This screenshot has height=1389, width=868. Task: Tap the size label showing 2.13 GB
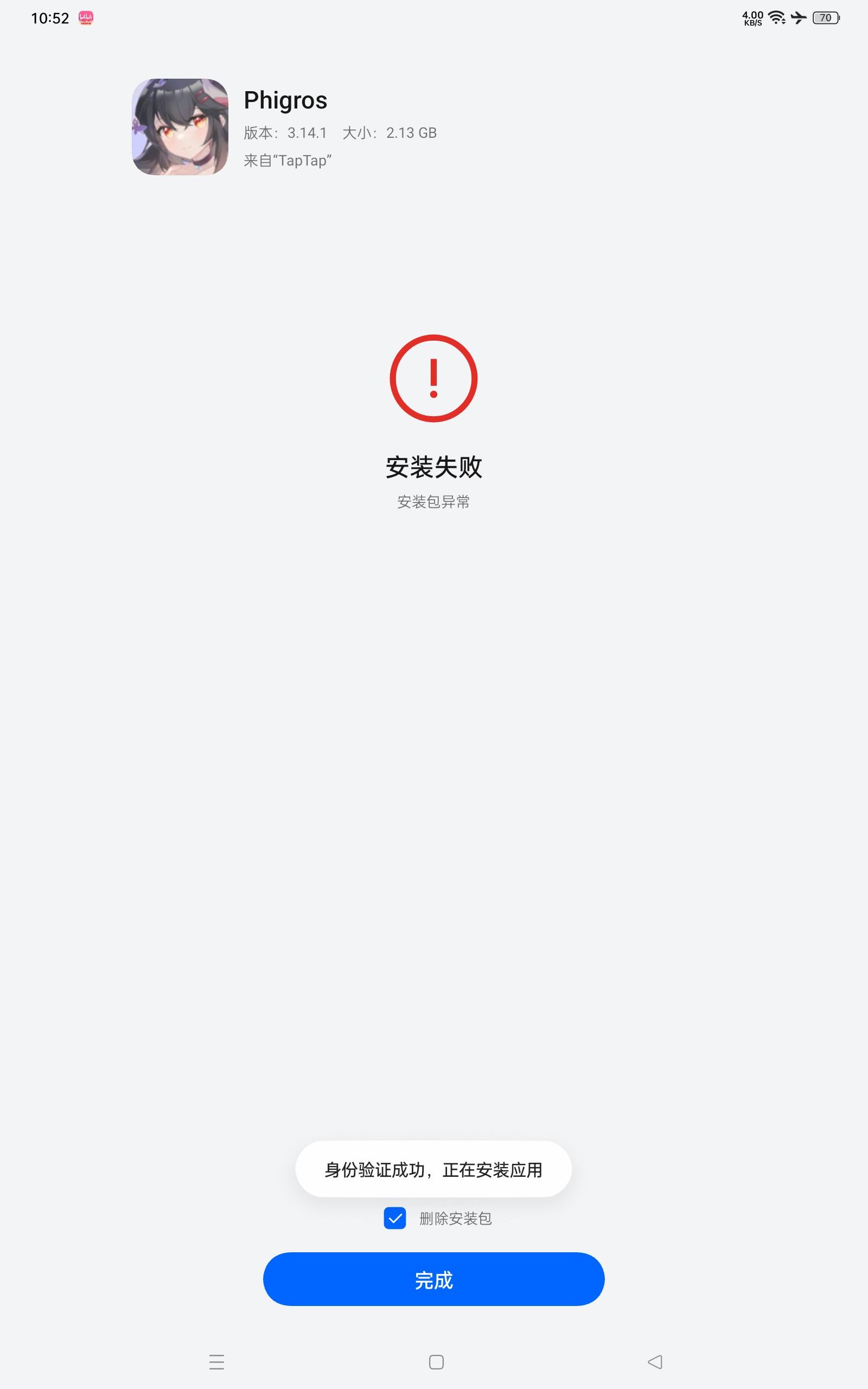click(x=411, y=132)
